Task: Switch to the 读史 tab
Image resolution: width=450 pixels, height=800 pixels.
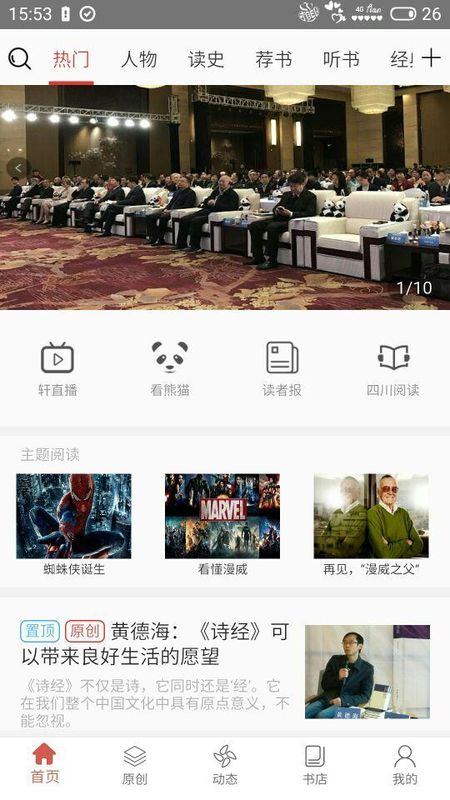Action: 206,59
